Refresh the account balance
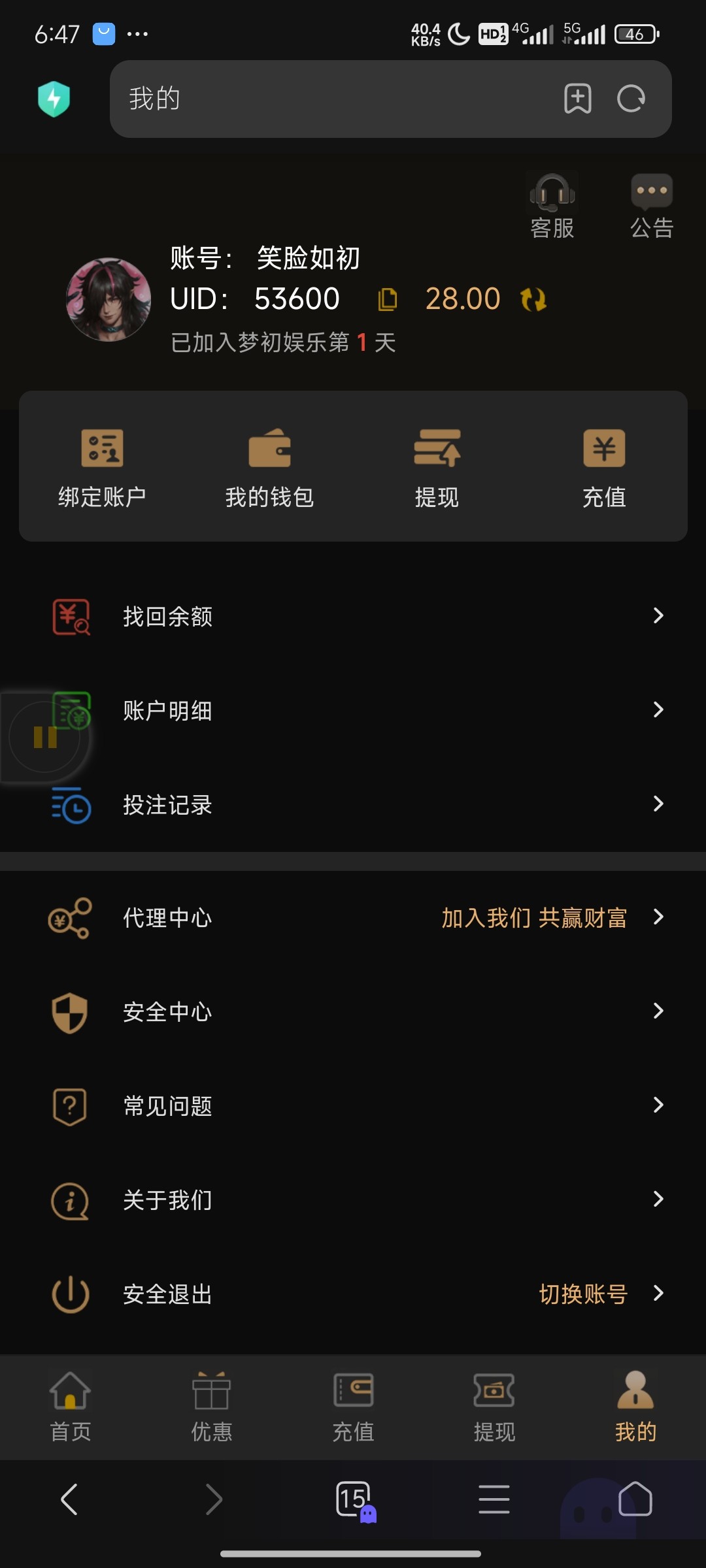Image resolution: width=706 pixels, height=1568 pixels. tap(533, 300)
